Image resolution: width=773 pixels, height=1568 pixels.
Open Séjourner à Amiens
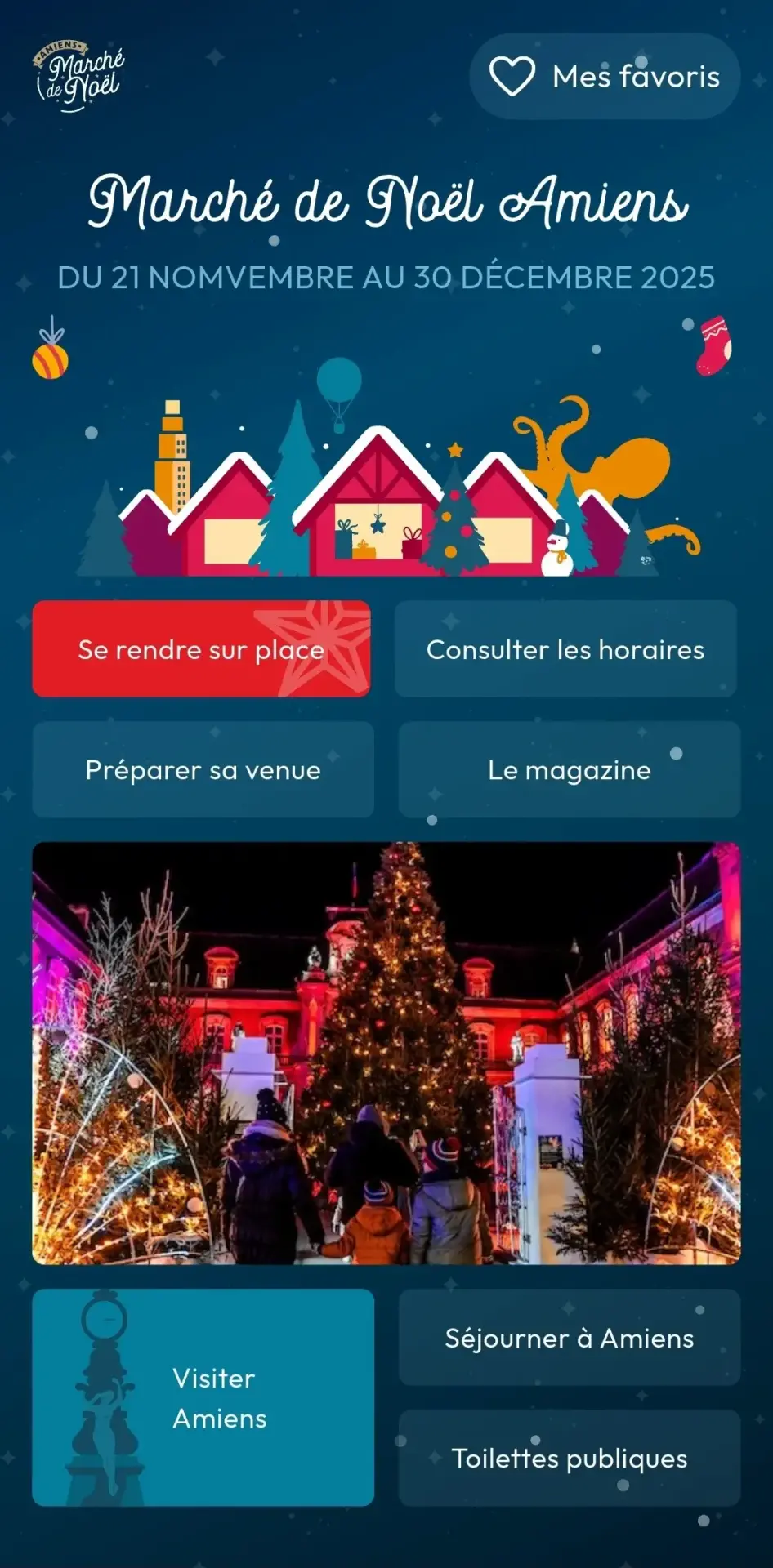pyautogui.click(x=569, y=1337)
